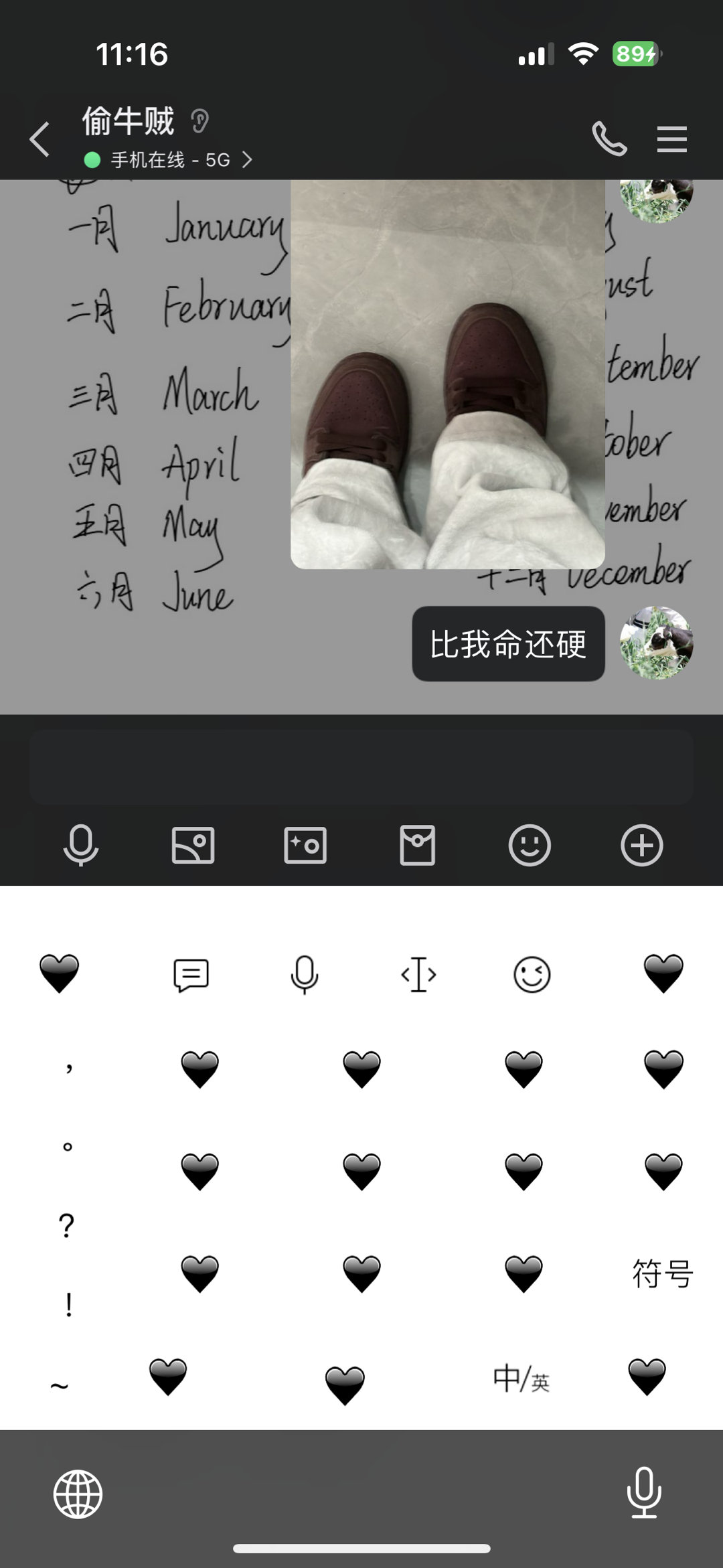Open the plus menu for more options
This screenshot has height=1568, width=723.
641,846
